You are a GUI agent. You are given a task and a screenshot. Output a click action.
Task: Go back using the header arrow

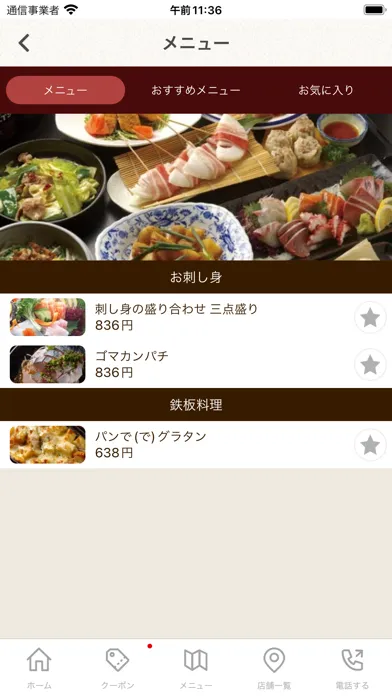pyautogui.click(x=24, y=43)
